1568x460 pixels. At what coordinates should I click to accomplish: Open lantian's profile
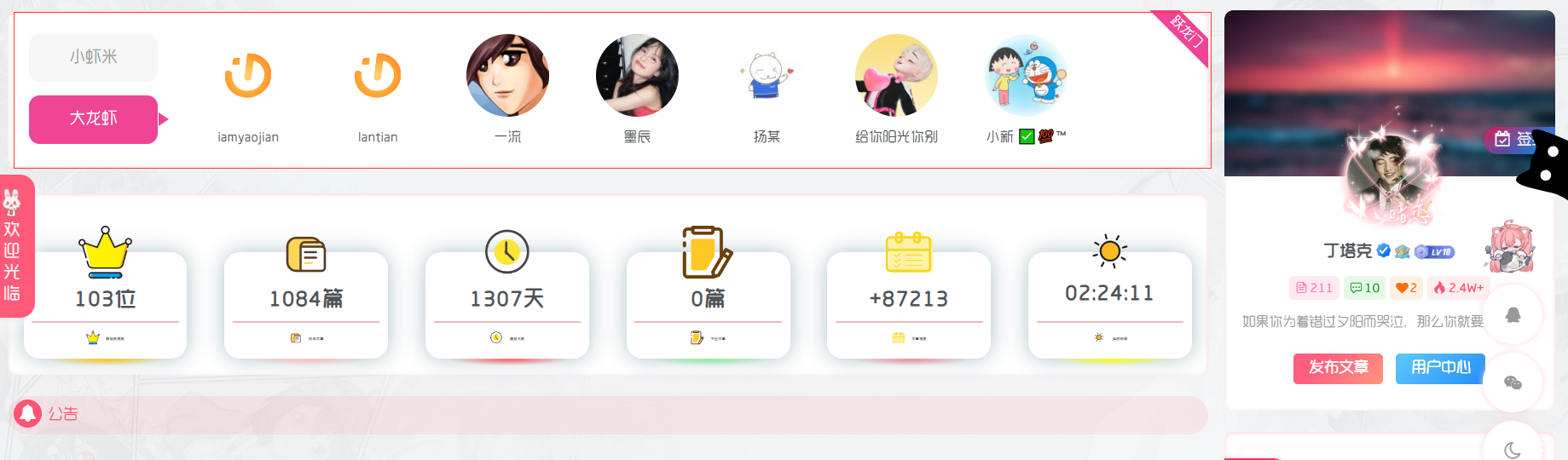pyautogui.click(x=378, y=76)
